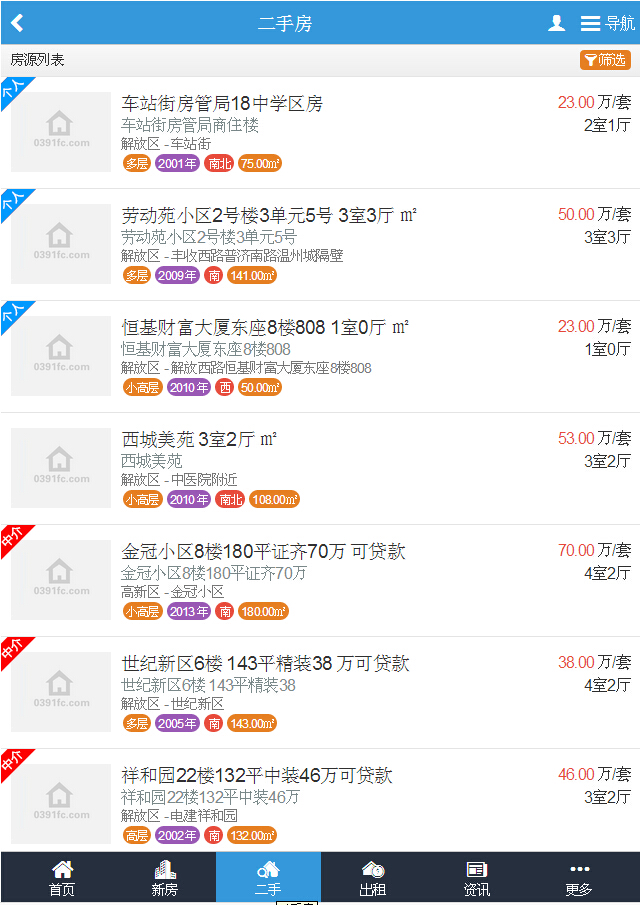The height and width of the screenshot is (905, 640).
Task: View 金冠小区8楼180平 listing
Action: click(x=263, y=552)
